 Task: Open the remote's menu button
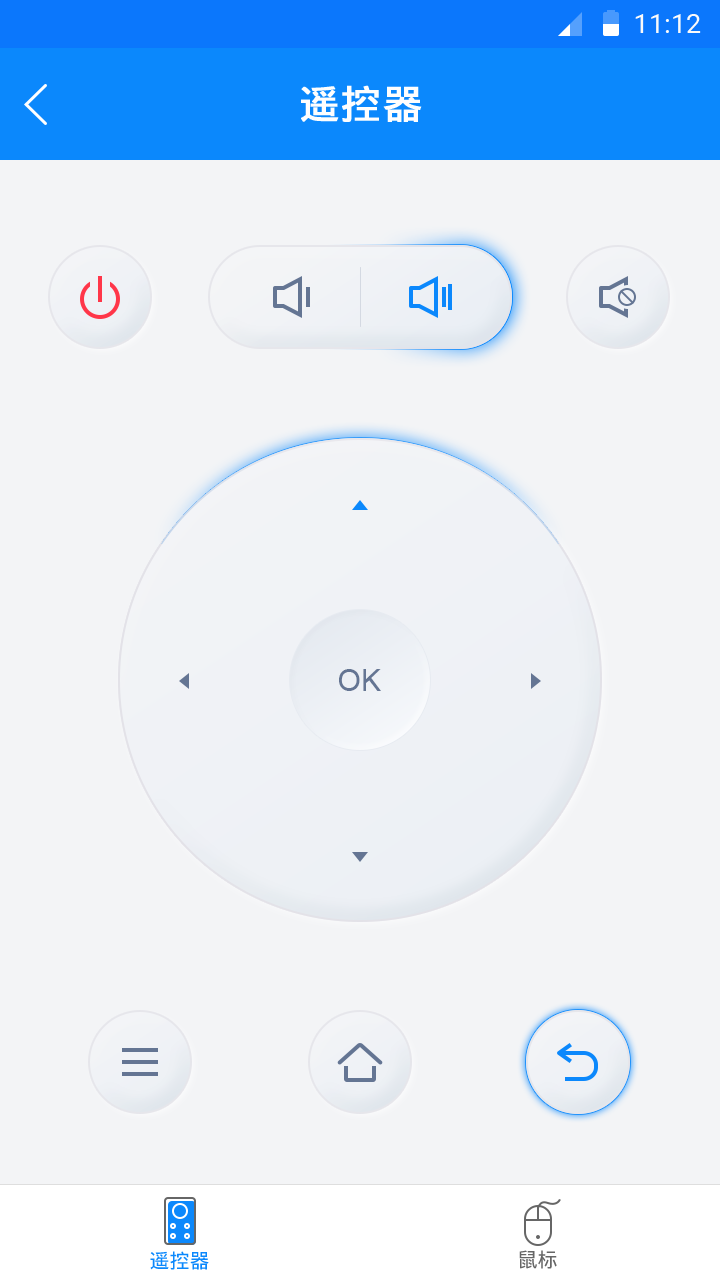[140, 1062]
